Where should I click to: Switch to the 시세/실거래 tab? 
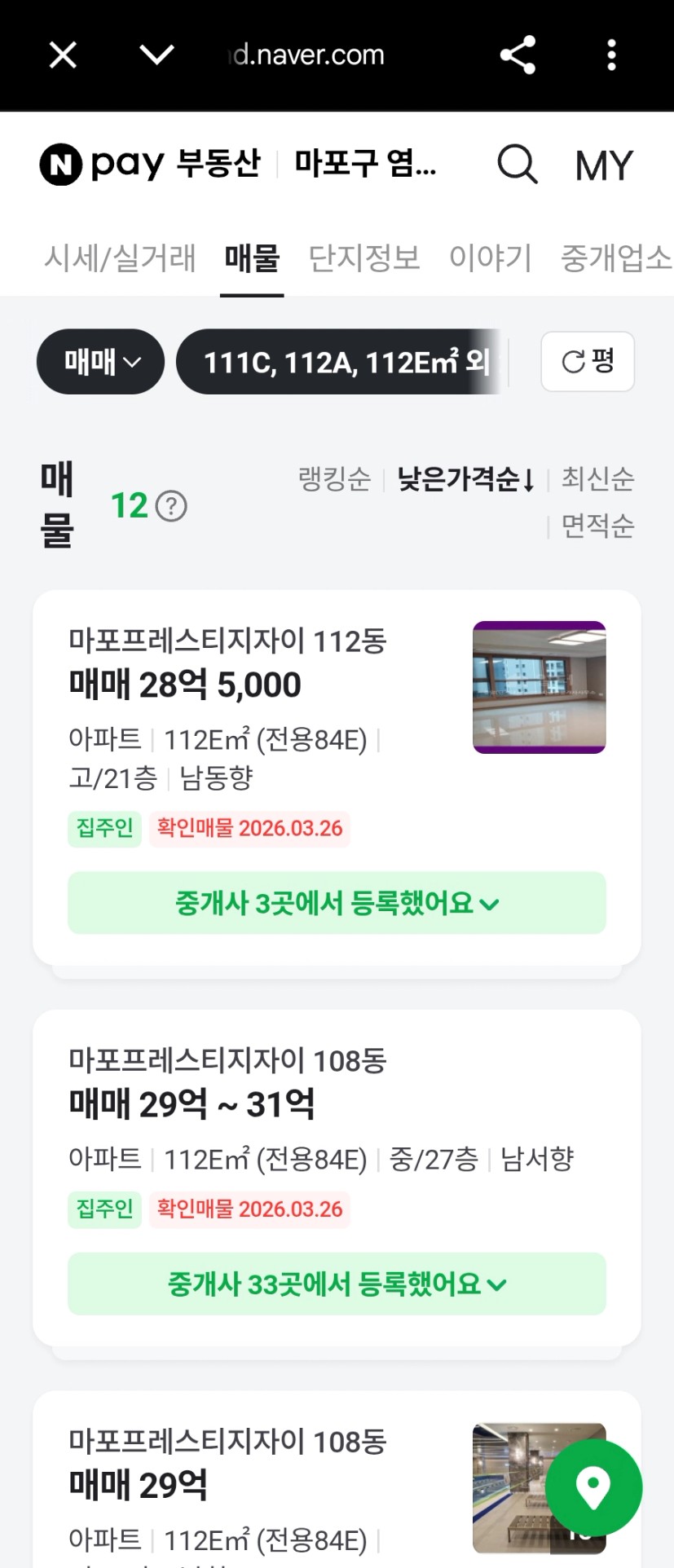pyautogui.click(x=120, y=258)
